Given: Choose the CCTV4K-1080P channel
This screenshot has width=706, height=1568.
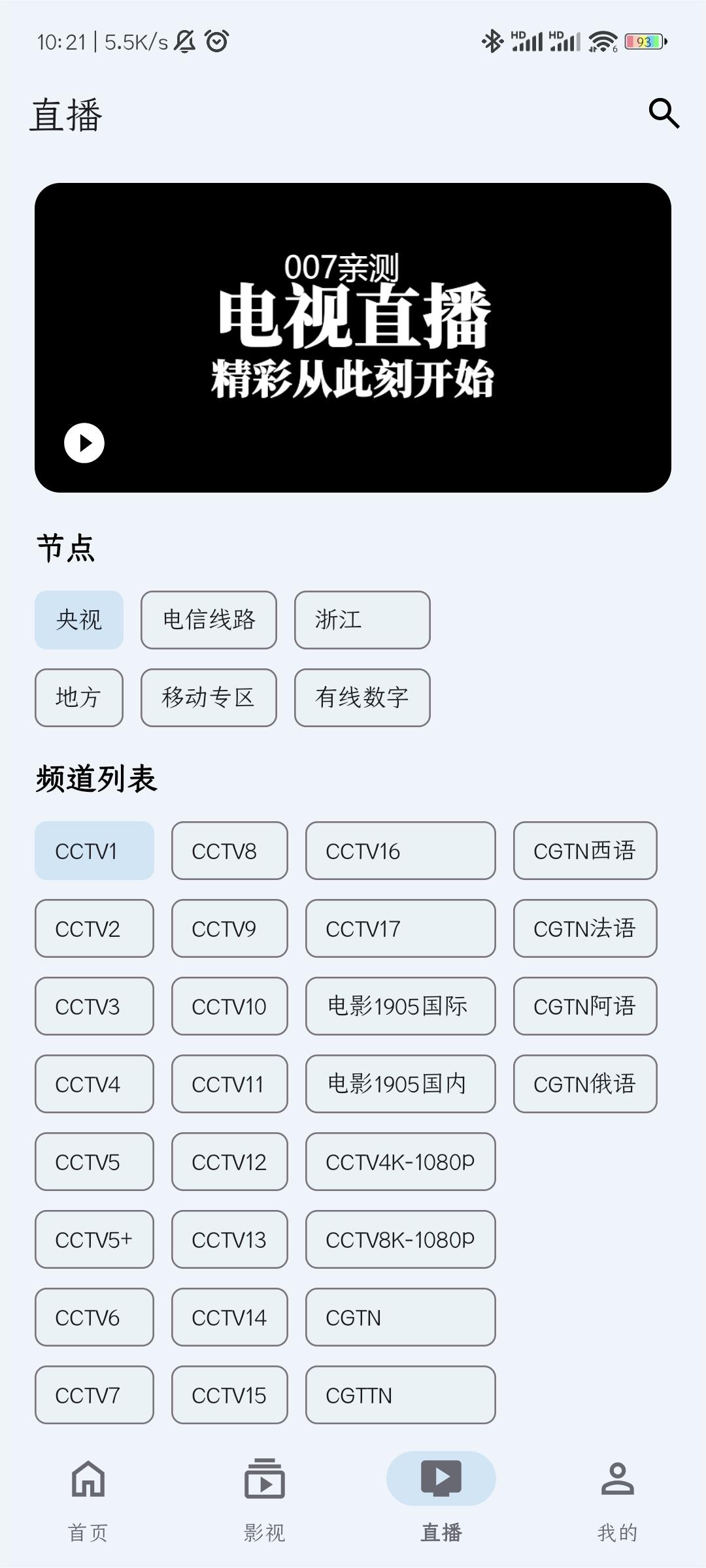Looking at the screenshot, I should 400,1162.
